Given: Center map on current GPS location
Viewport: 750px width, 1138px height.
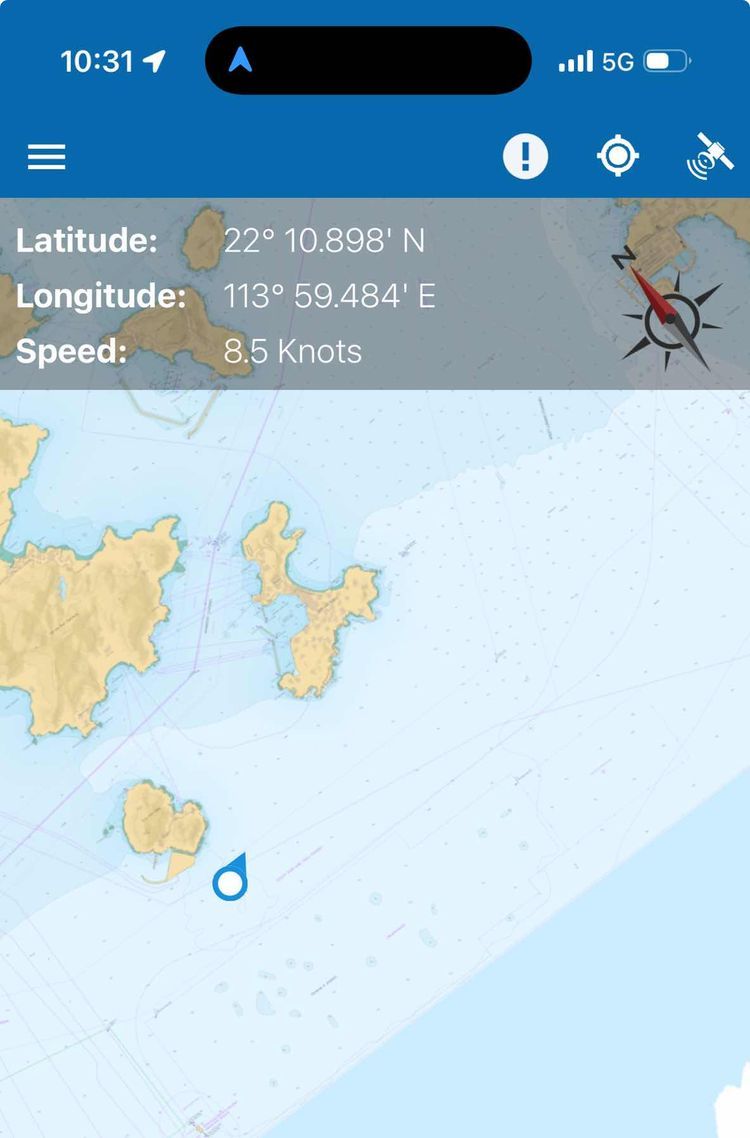Looking at the screenshot, I should pyautogui.click(x=618, y=157).
